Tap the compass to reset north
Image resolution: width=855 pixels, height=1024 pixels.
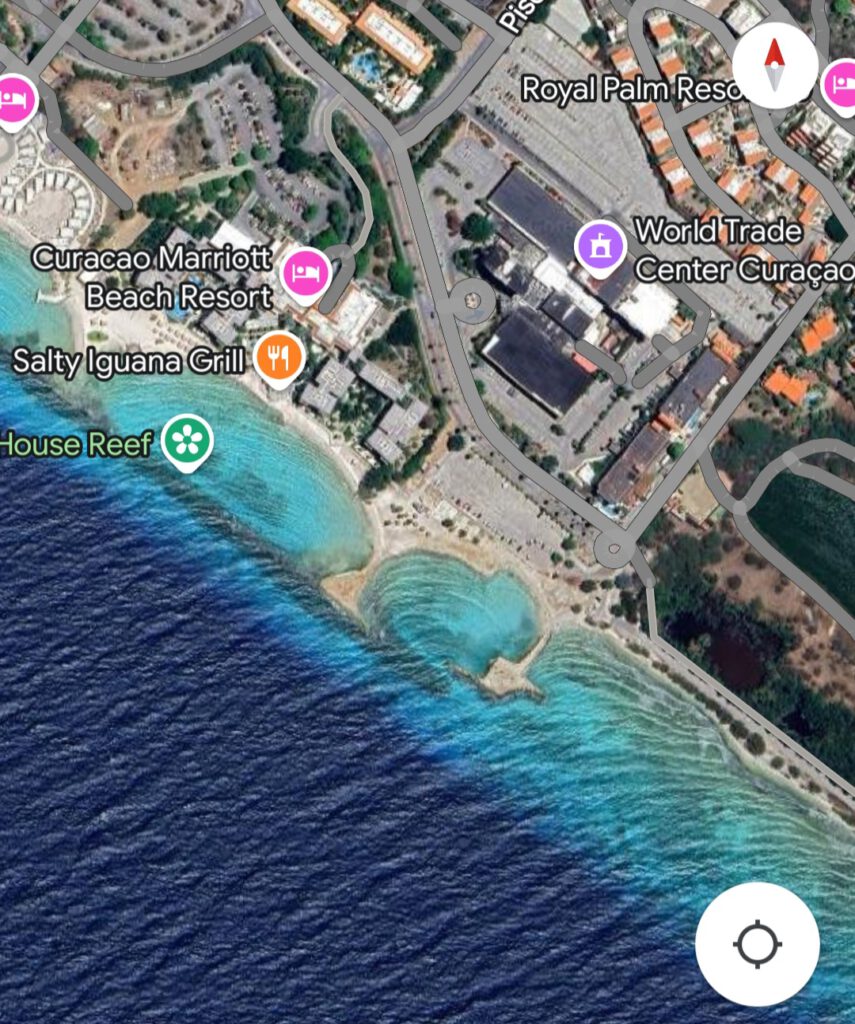(x=775, y=65)
